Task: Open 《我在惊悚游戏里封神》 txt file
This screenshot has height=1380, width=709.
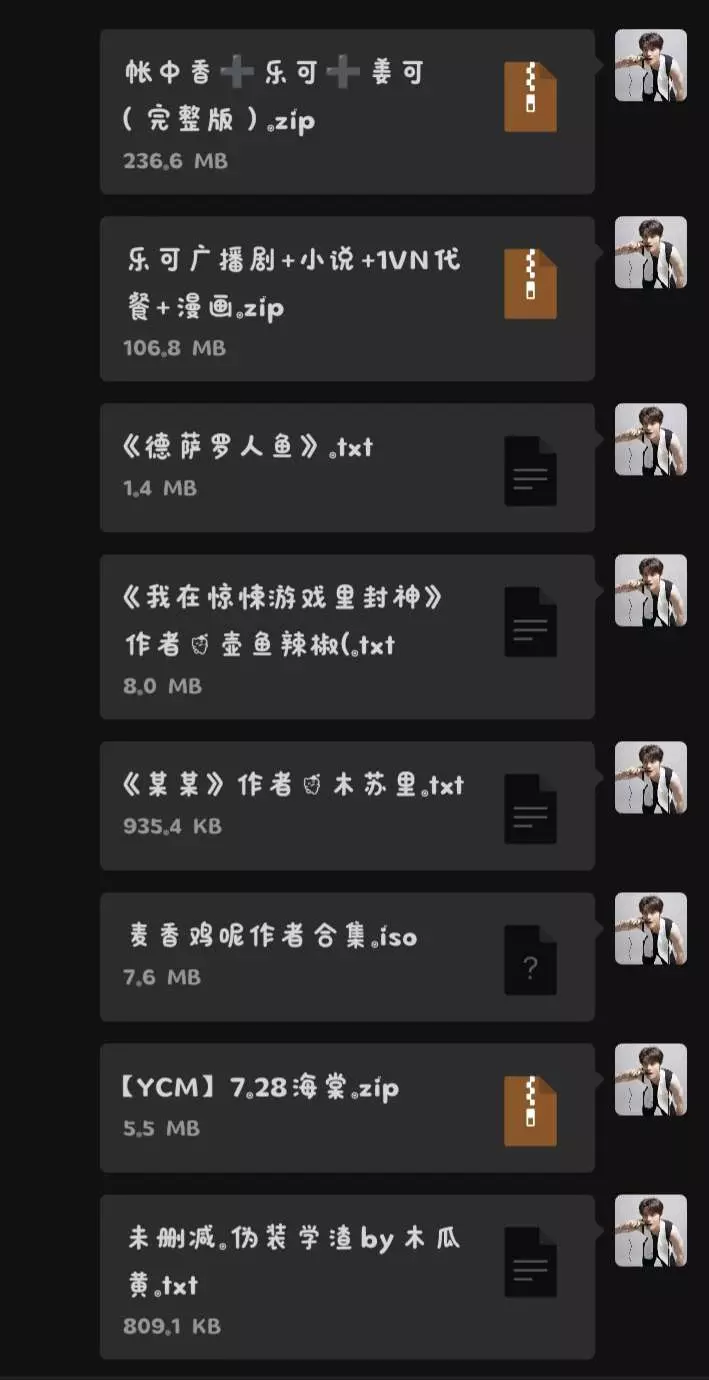Action: [347, 636]
